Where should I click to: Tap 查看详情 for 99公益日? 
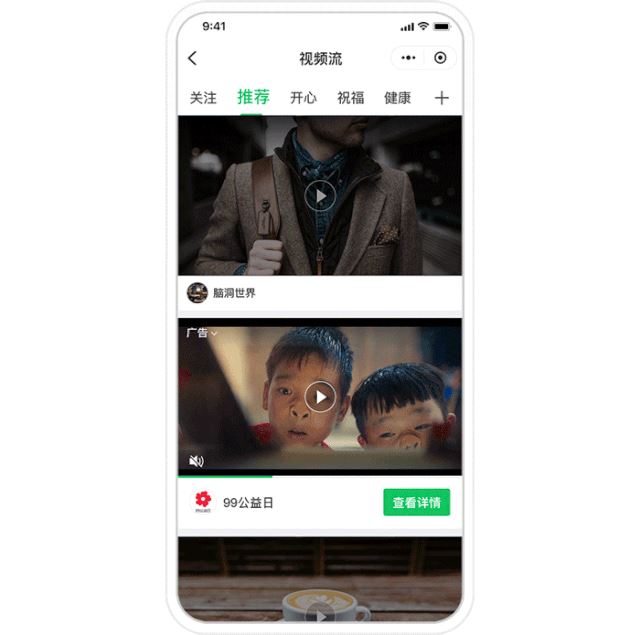416,503
